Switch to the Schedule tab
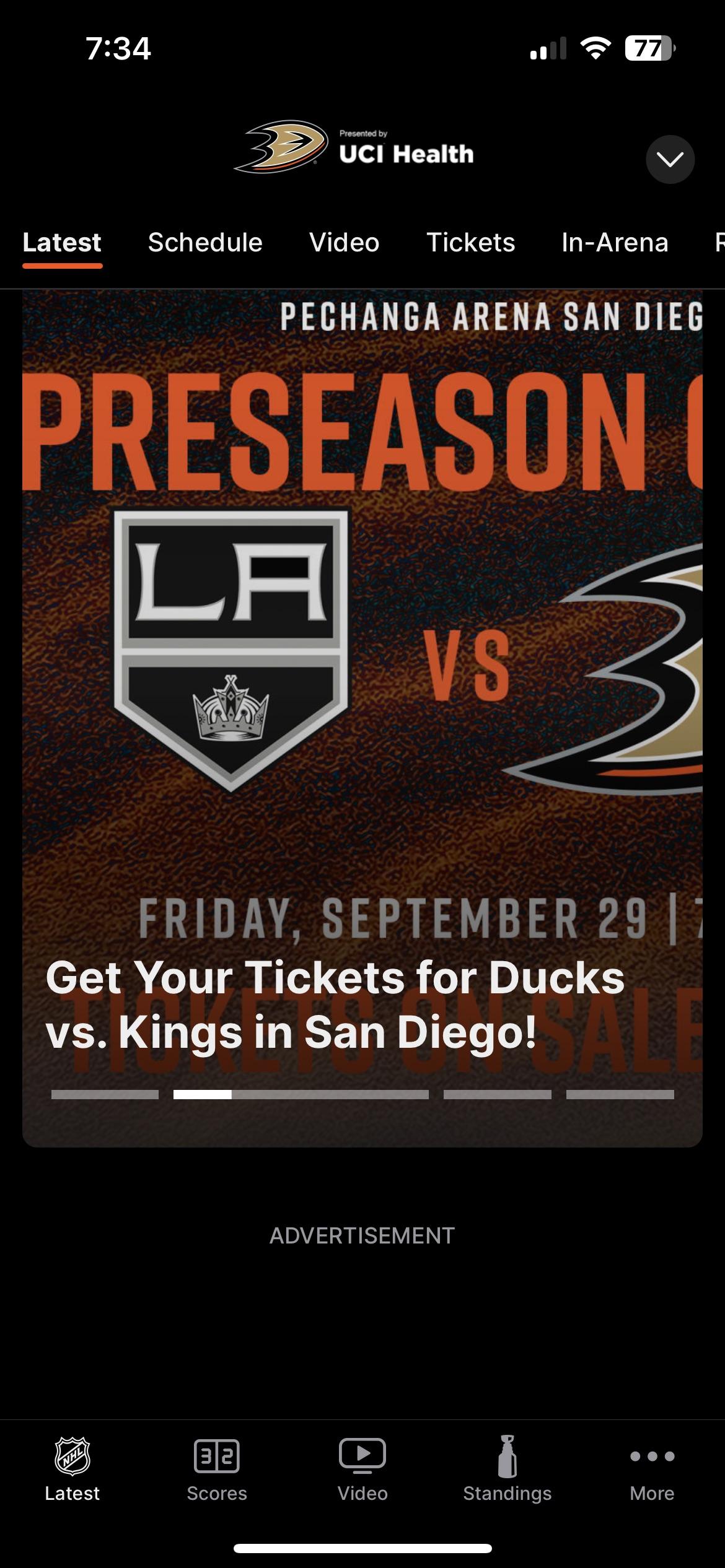Screen dimensions: 725x1568 205,243
